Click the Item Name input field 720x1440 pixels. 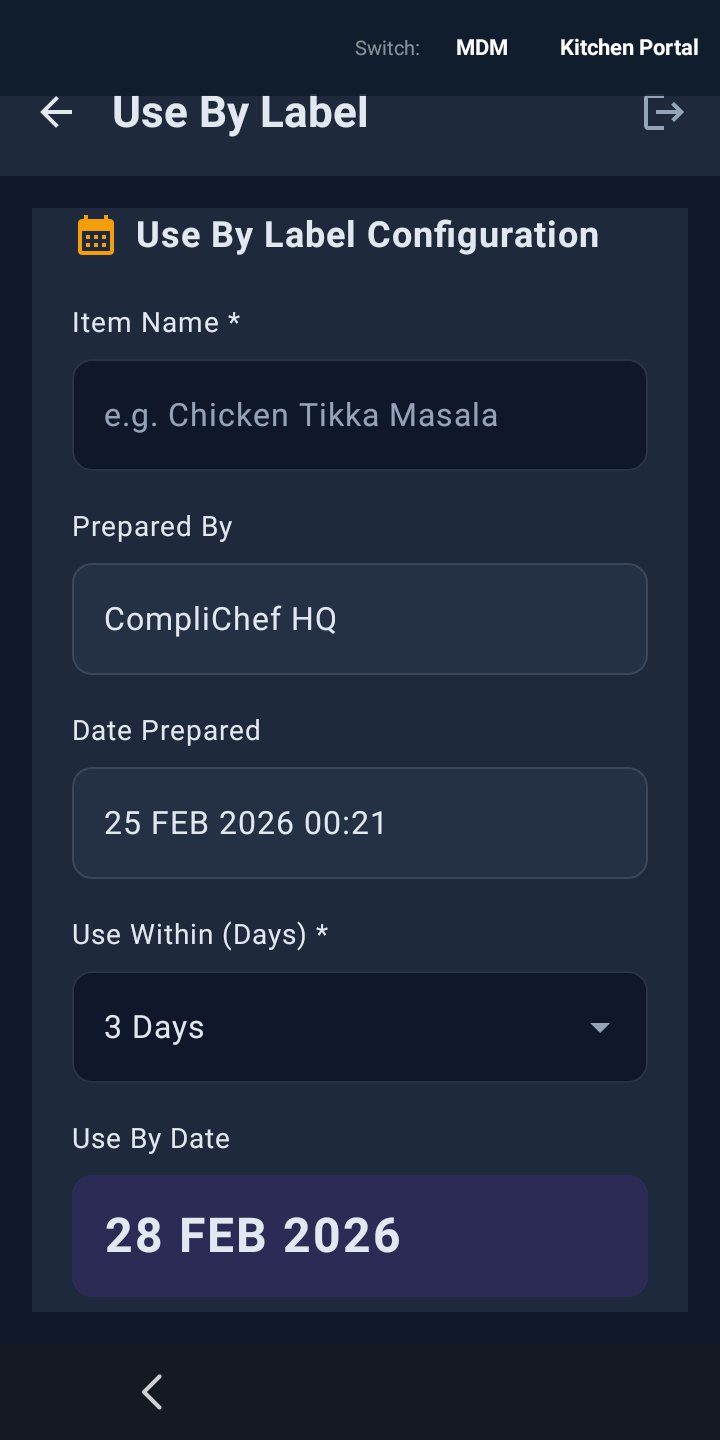[x=360, y=415]
